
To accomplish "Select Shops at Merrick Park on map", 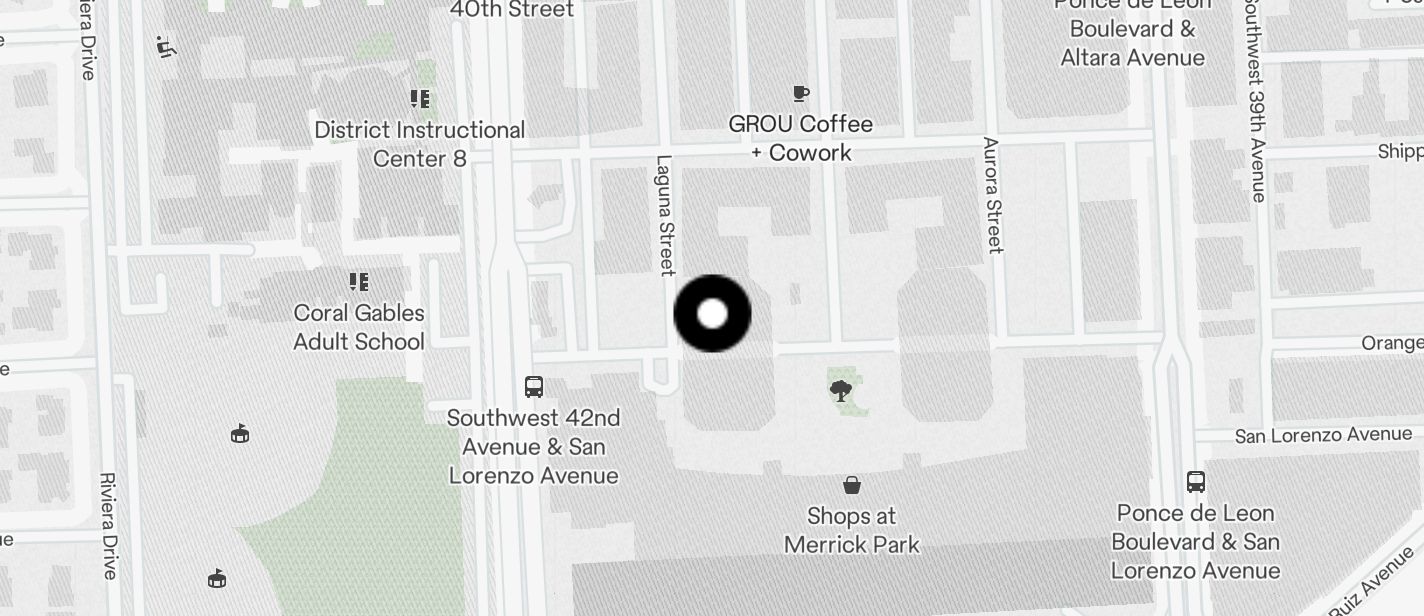I will click(852, 486).
